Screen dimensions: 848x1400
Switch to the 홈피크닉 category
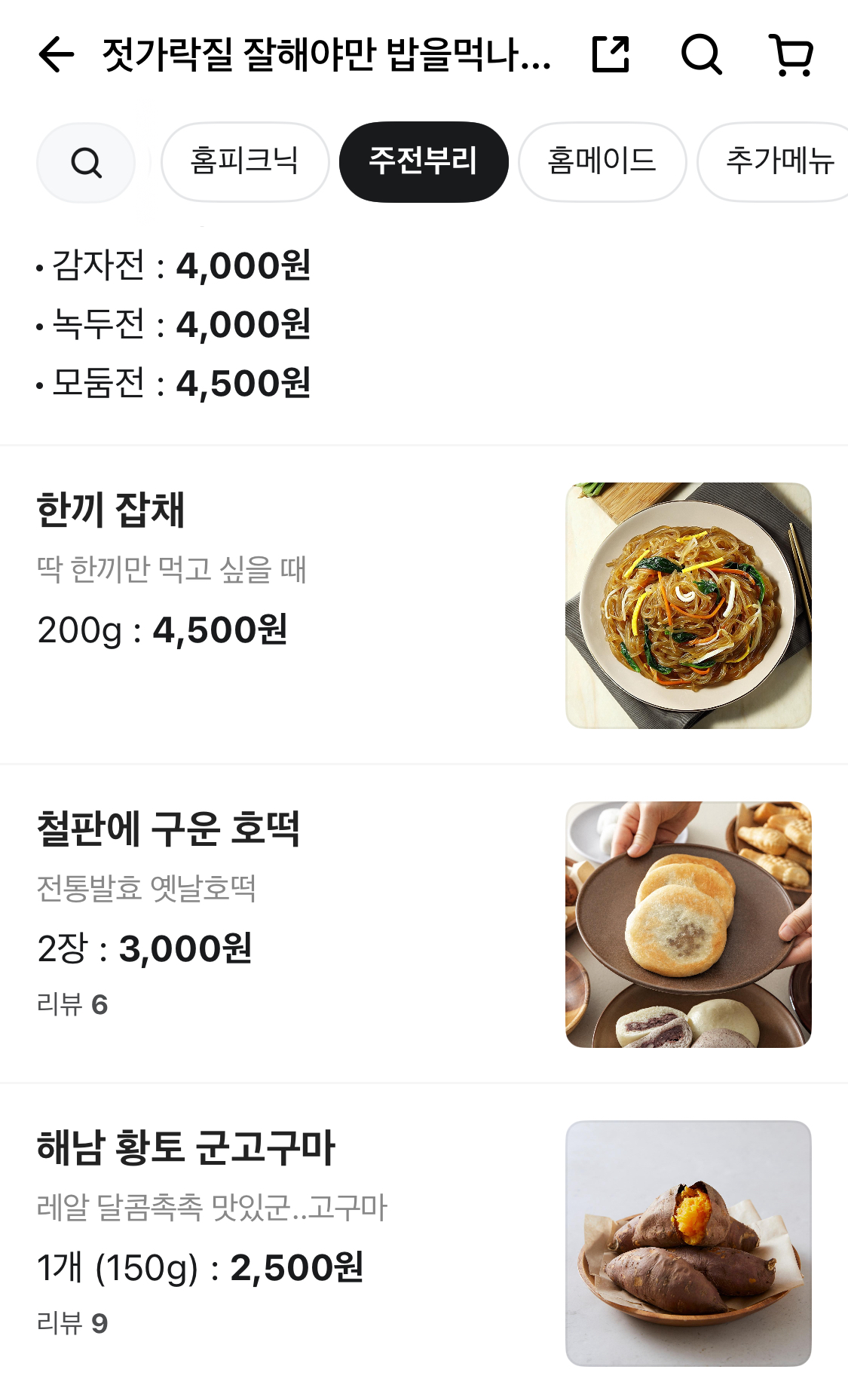click(244, 161)
